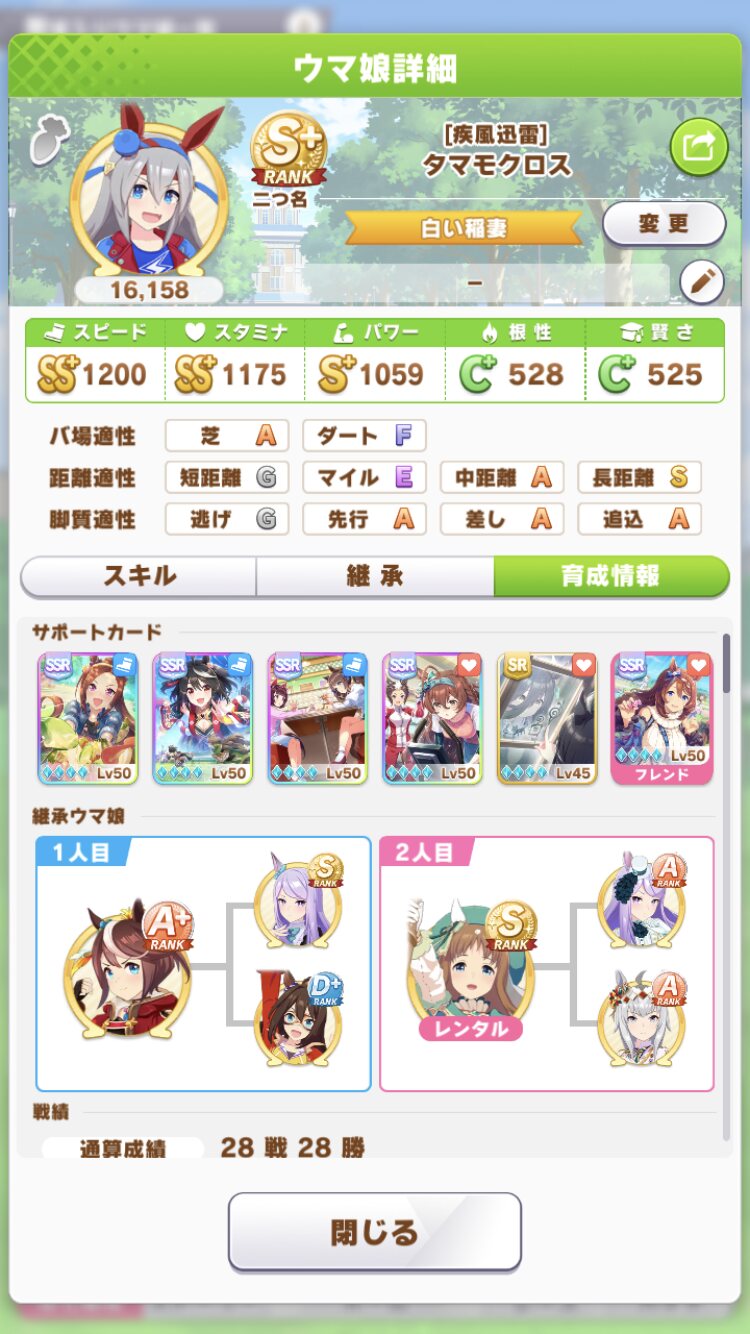The height and width of the screenshot is (1334, 750).
Task: Tap the 変更 button to change title
Action: click(663, 224)
